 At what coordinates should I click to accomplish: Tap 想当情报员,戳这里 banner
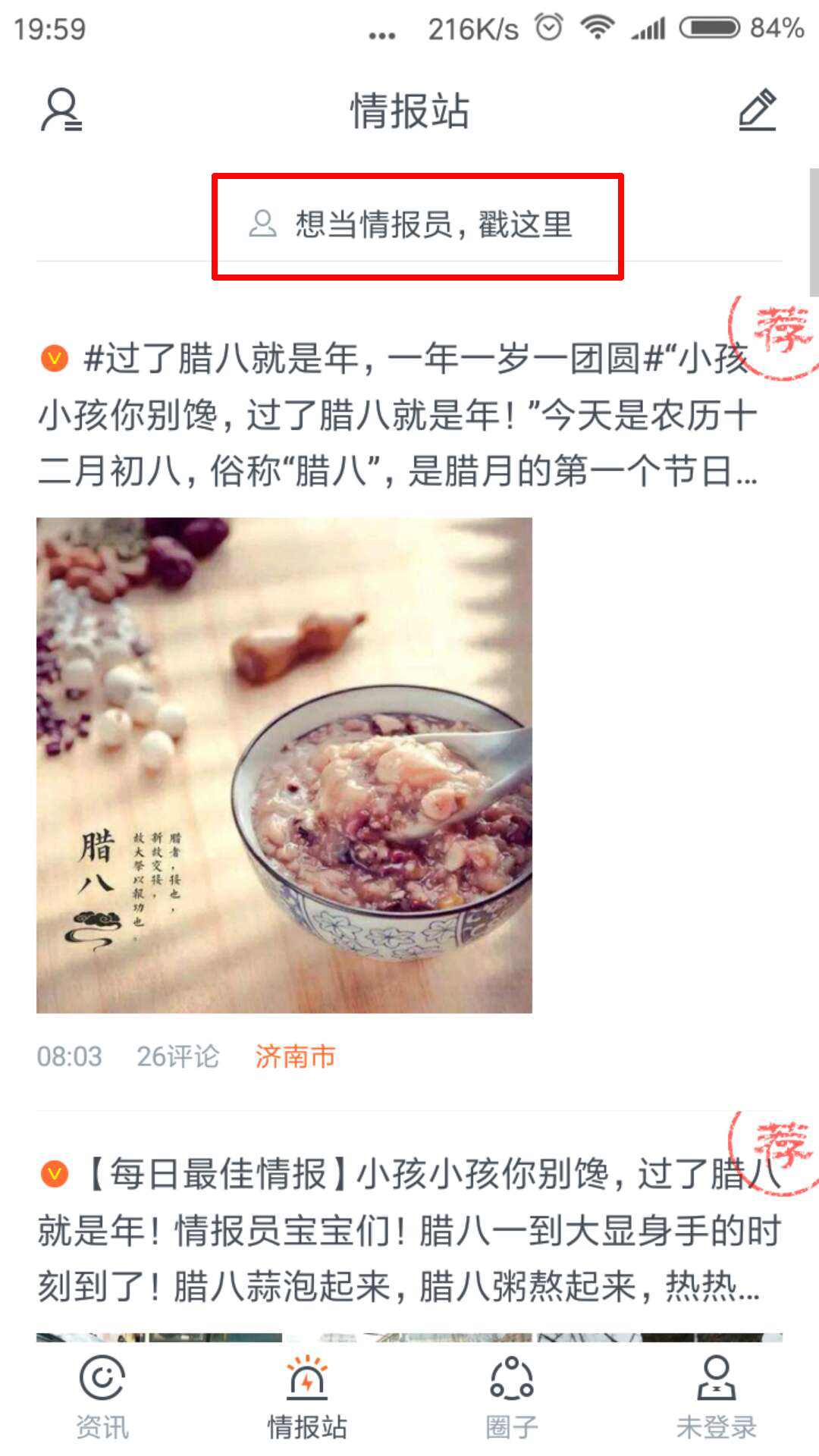(x=416, y=225)
